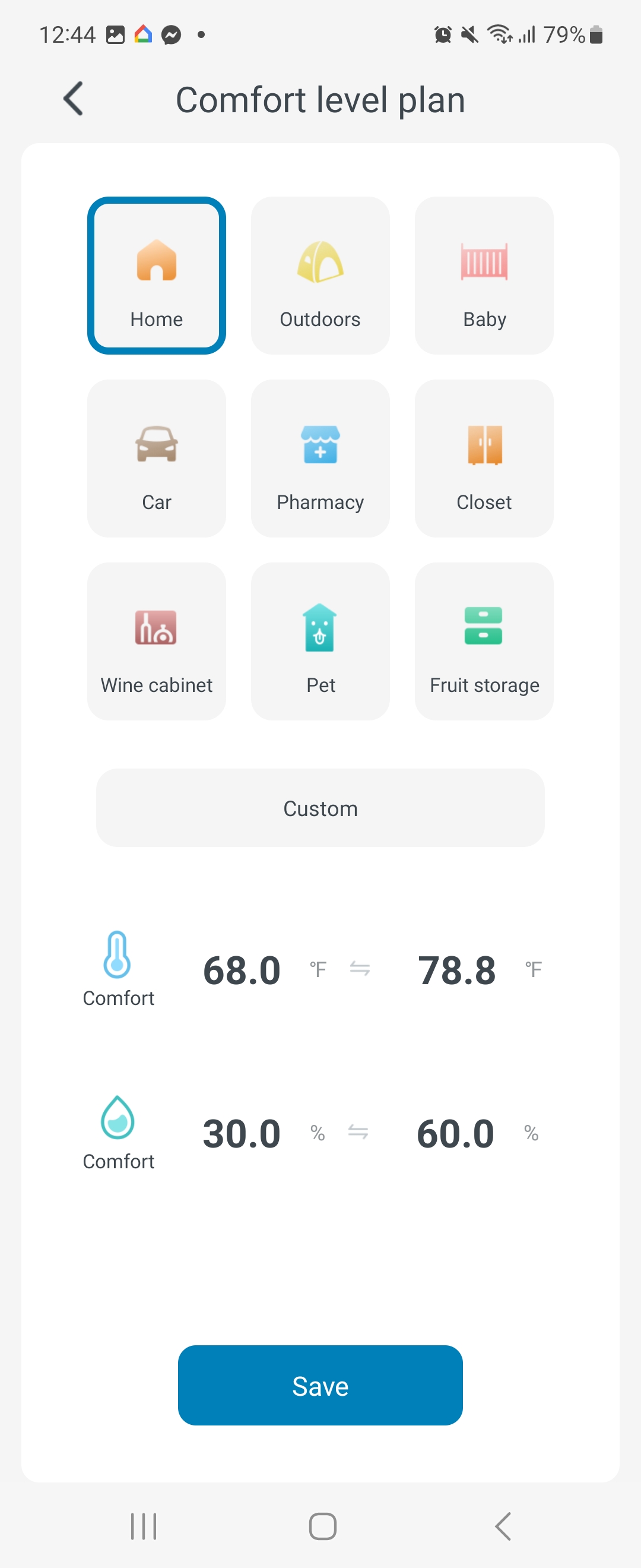Choose the Outdoors plan
Image resolution: width=641 pixels, height=1568 pixels.
tap(320, 276)
